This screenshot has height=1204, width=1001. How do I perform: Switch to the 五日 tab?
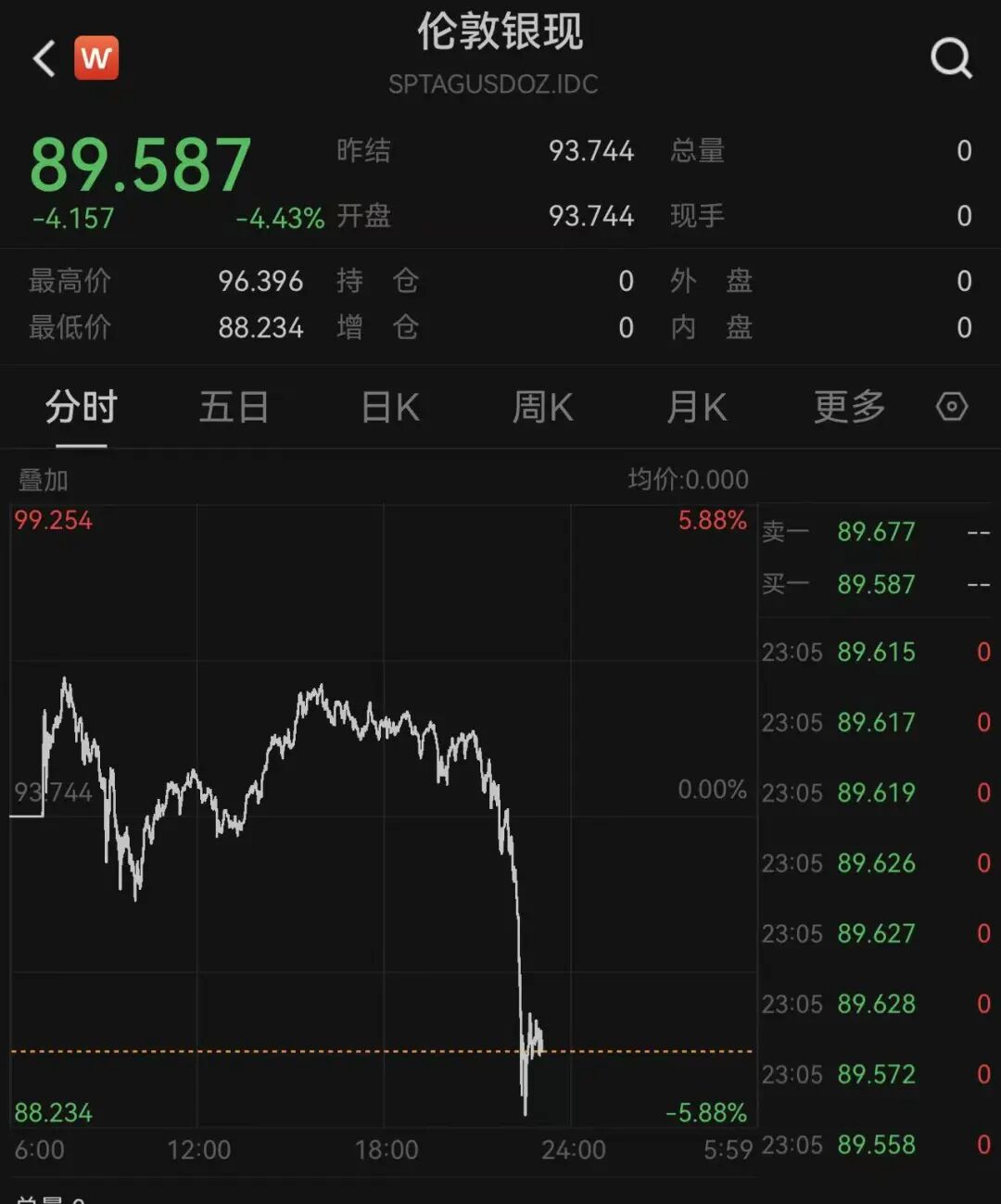coord(234,407)
